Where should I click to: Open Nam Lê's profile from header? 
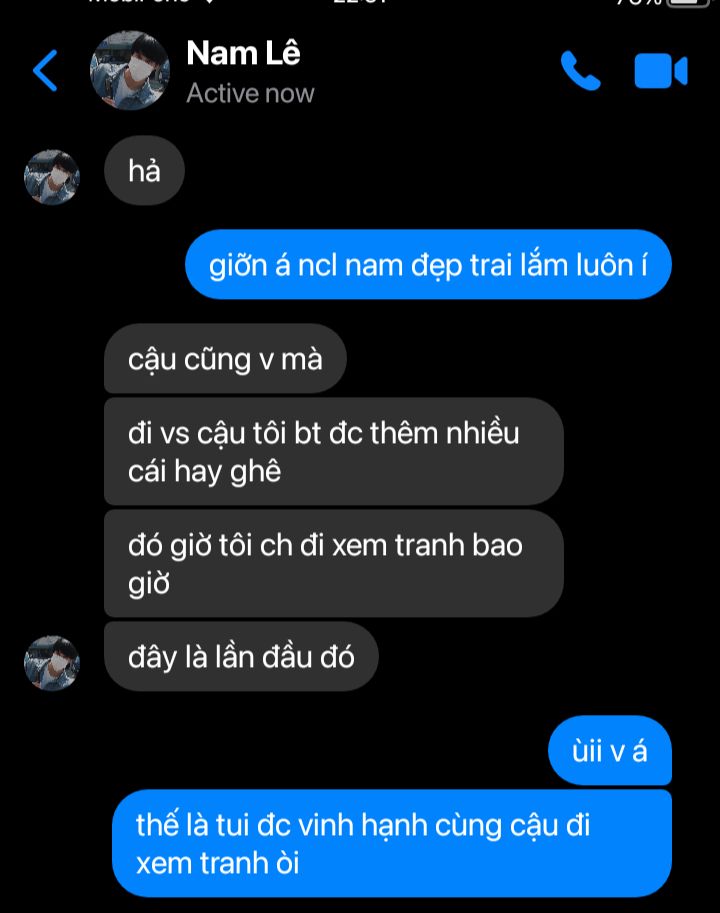243,70
